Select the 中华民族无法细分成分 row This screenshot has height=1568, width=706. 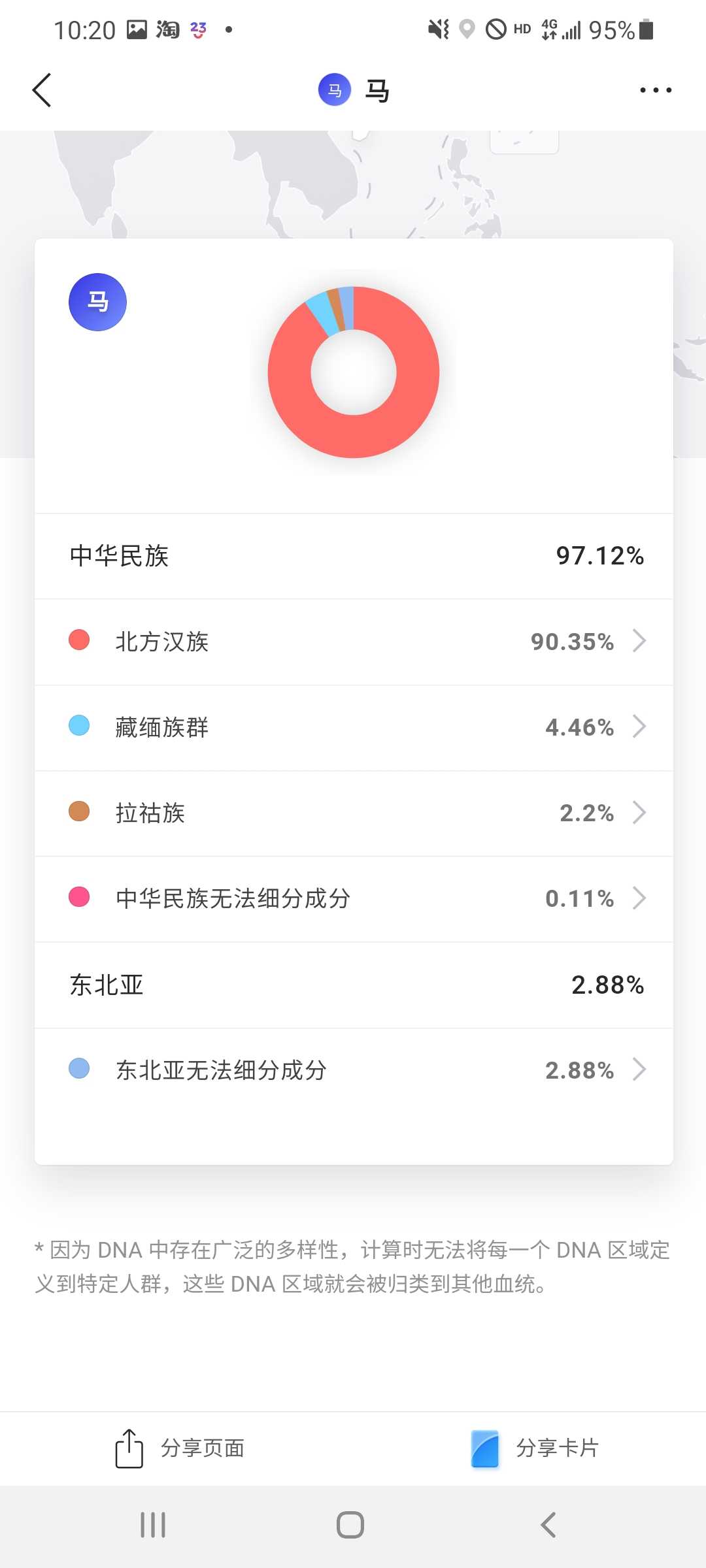(x=354, y=898)
